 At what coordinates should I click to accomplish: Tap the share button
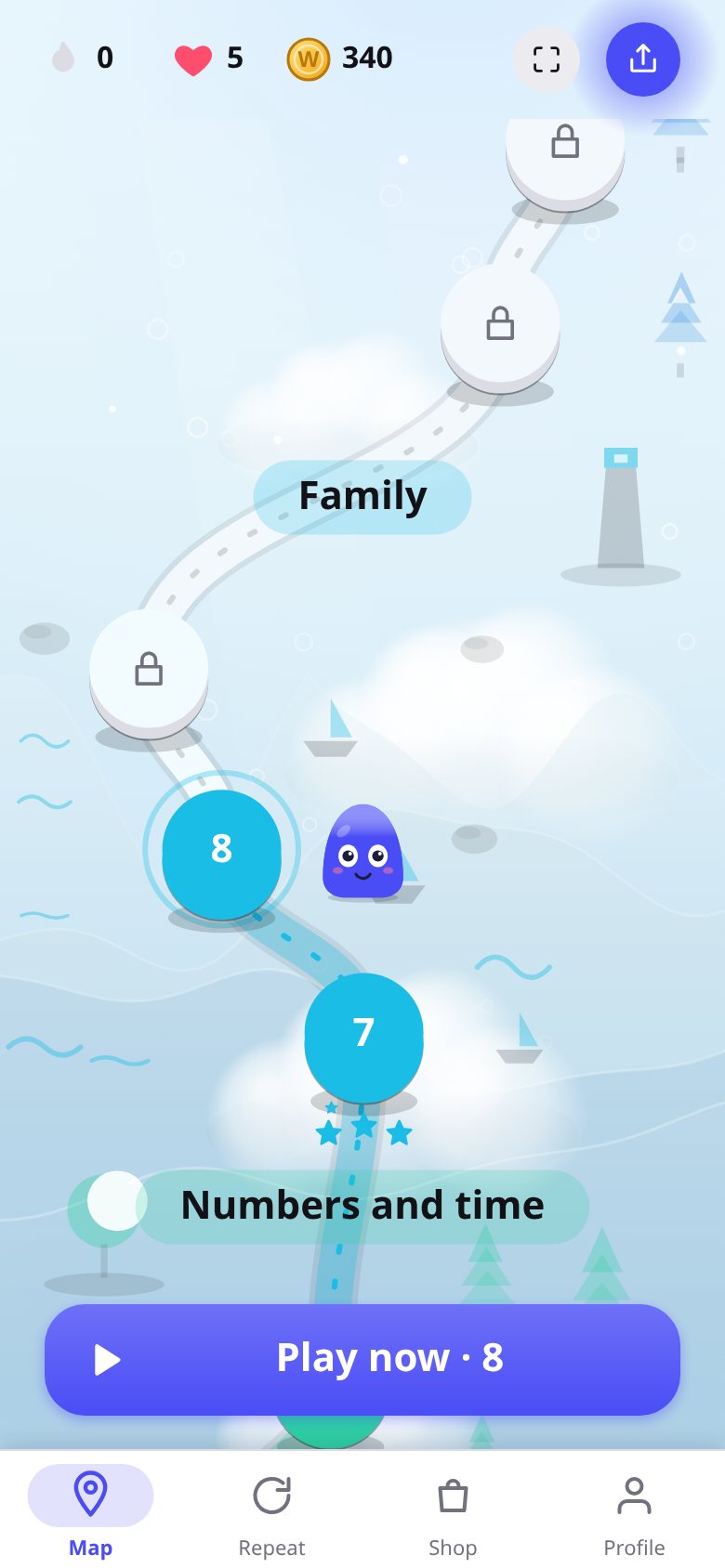[643, 59]
